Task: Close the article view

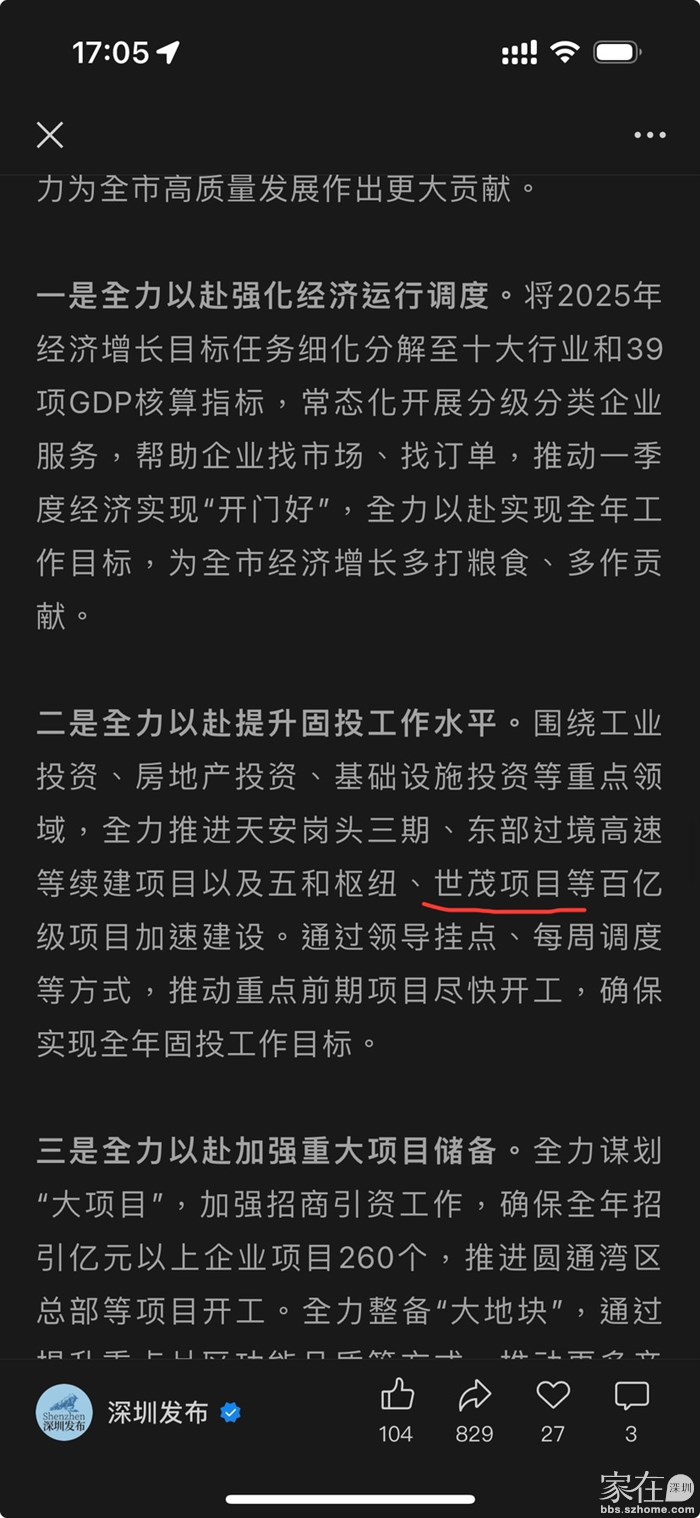Action: click(50, 135)
